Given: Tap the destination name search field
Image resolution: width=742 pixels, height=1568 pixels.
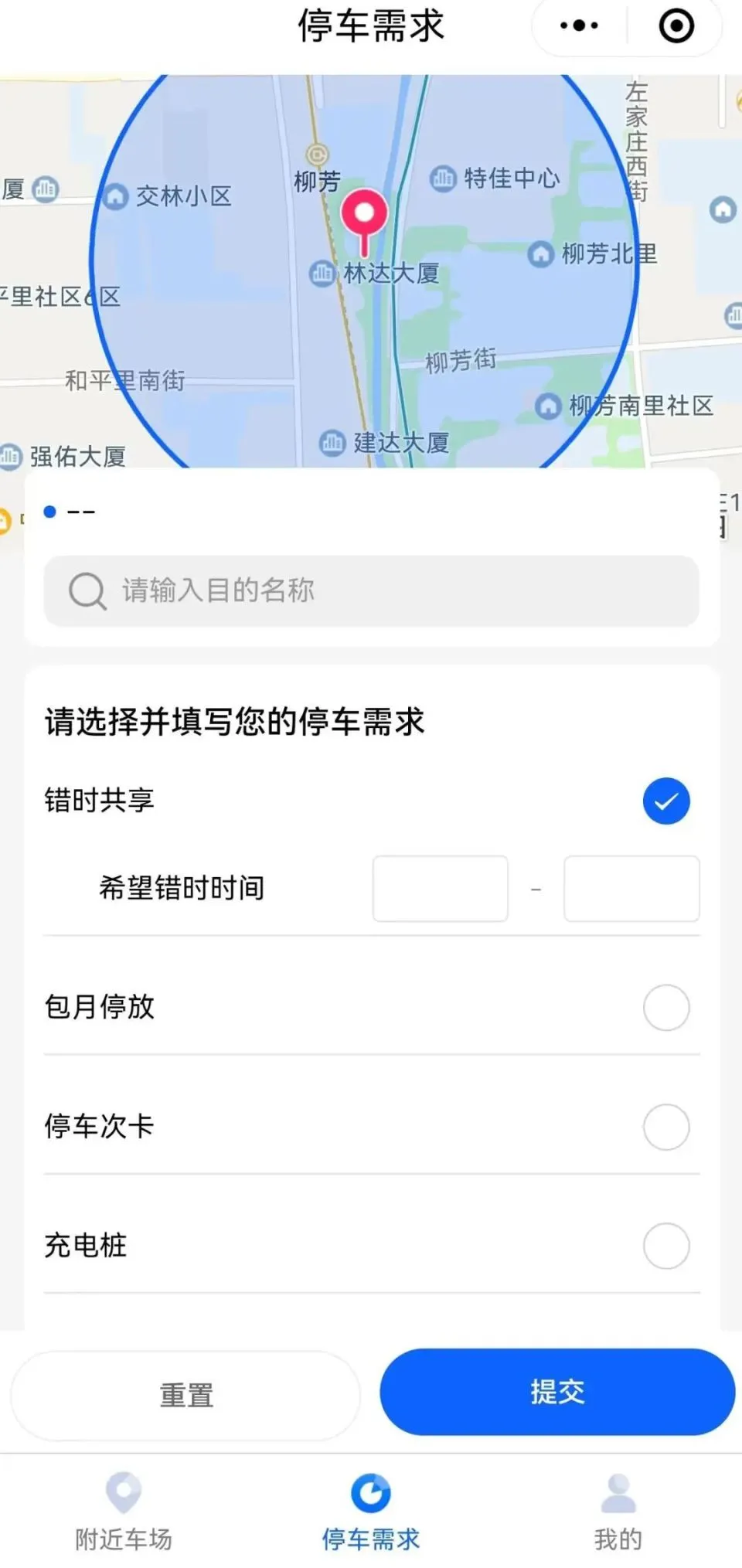Looking at the screenshot, I should pyautogui.click(x=371, y=590).
